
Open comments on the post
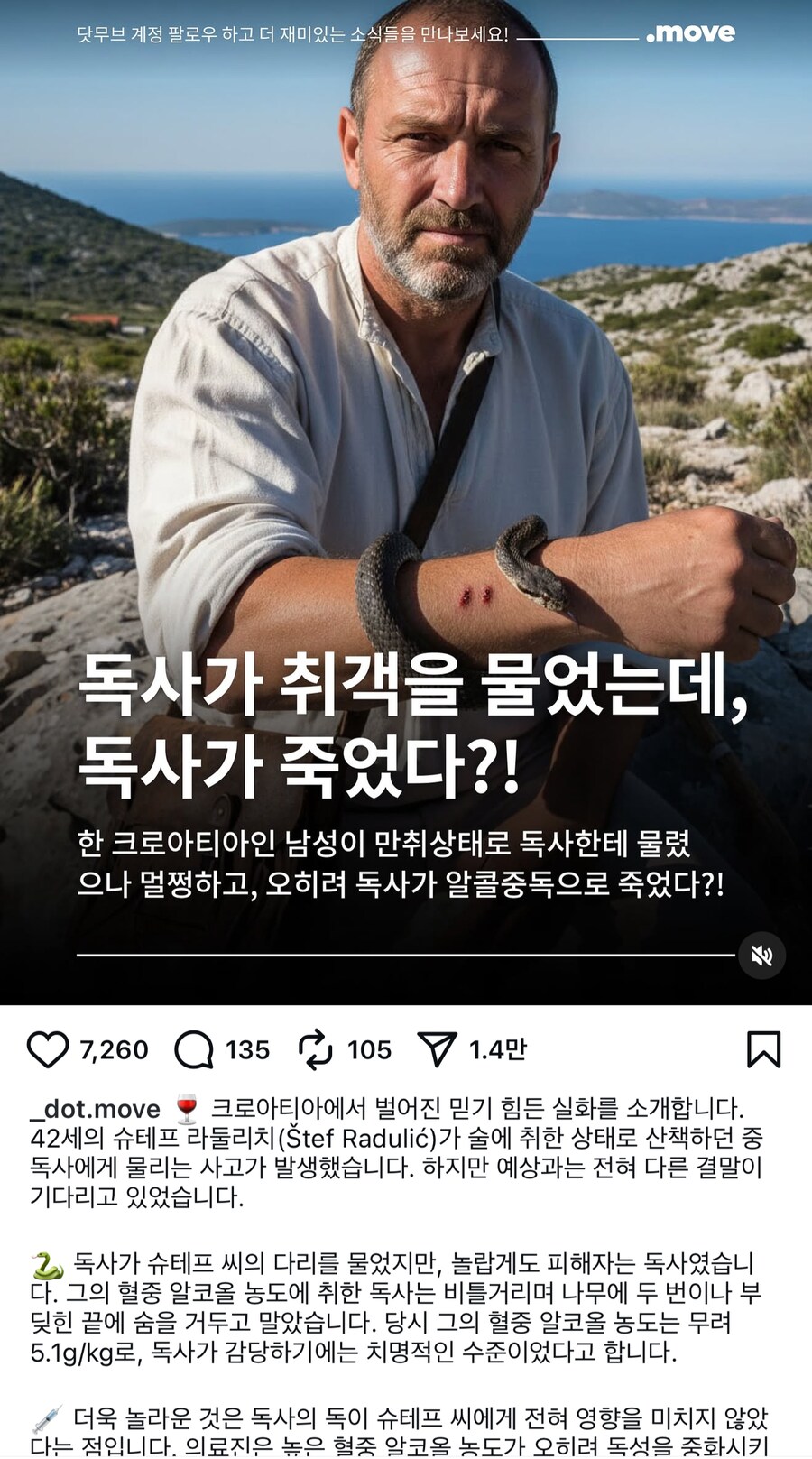tap(194, 1049)
